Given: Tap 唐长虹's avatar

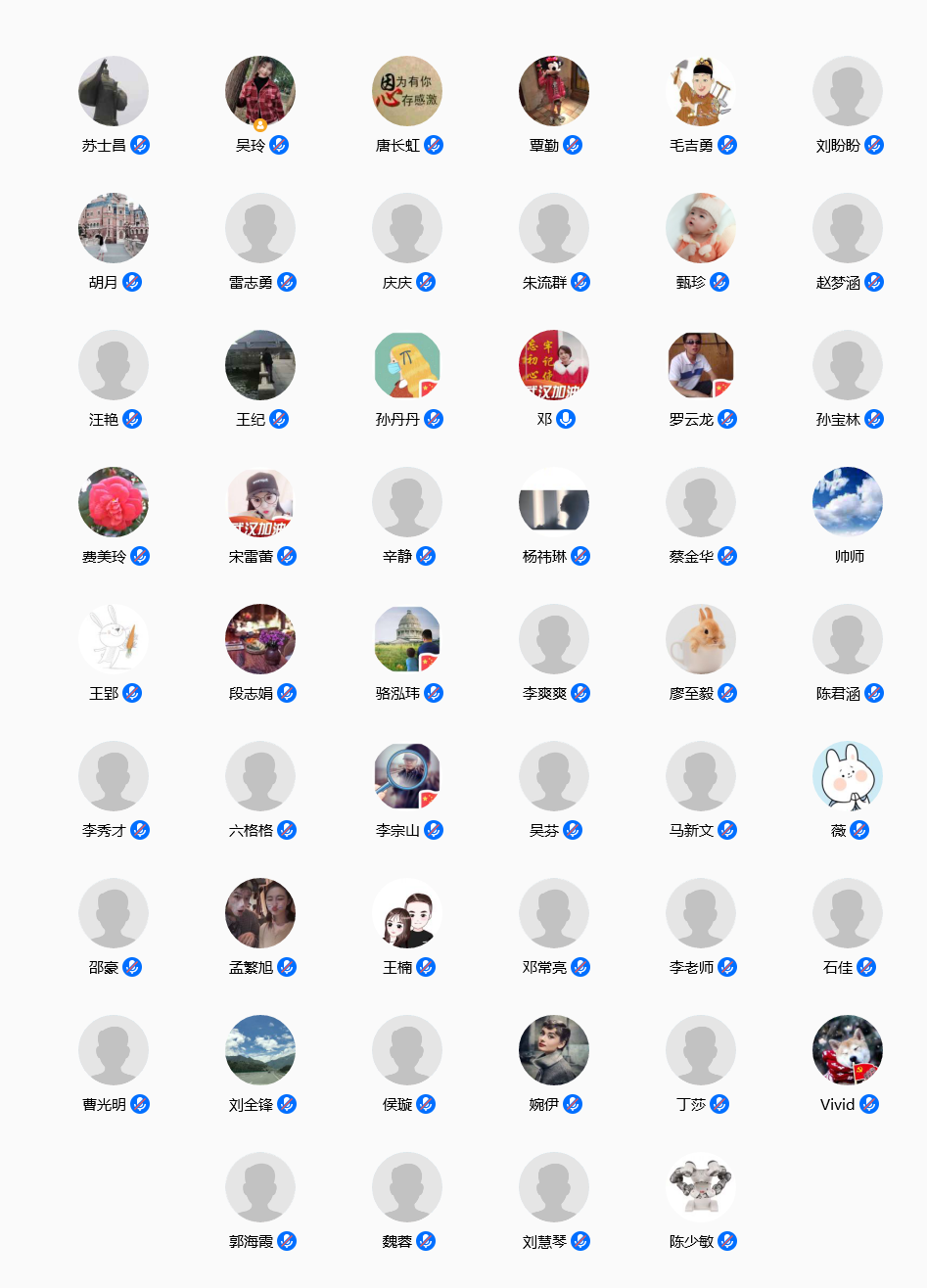Looking at the screenshot, I should click(x=407, y=92).
